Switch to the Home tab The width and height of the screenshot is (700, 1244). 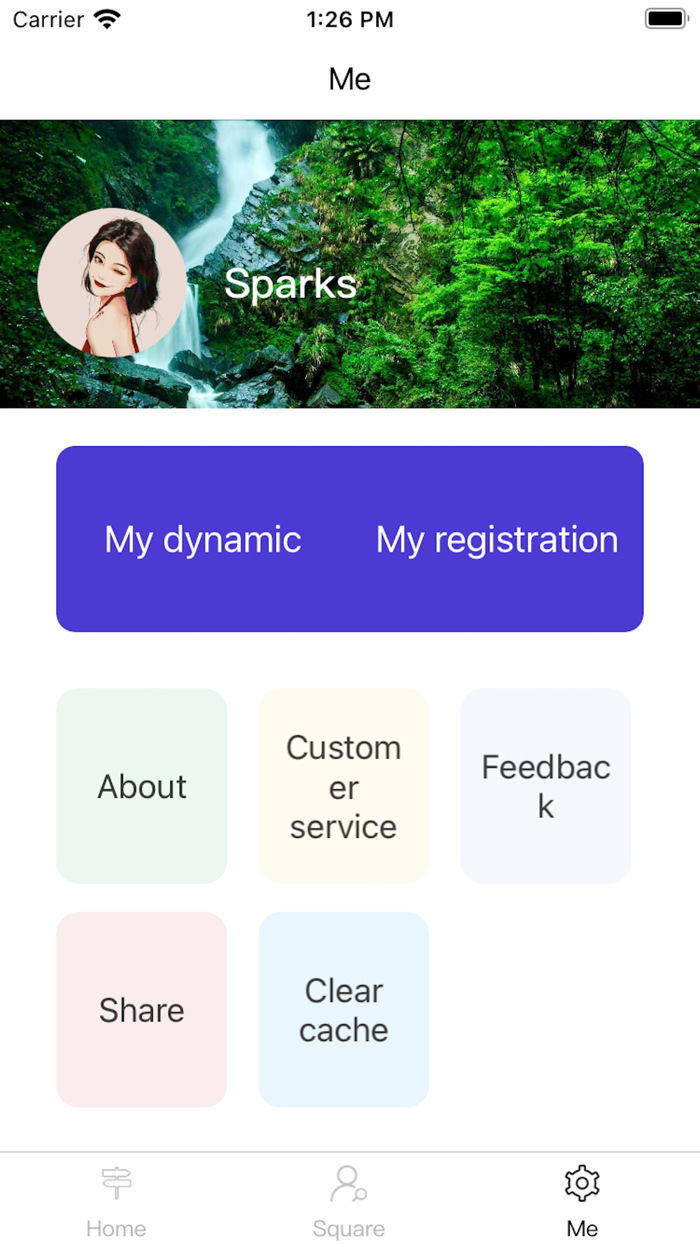pos(116,1200)
